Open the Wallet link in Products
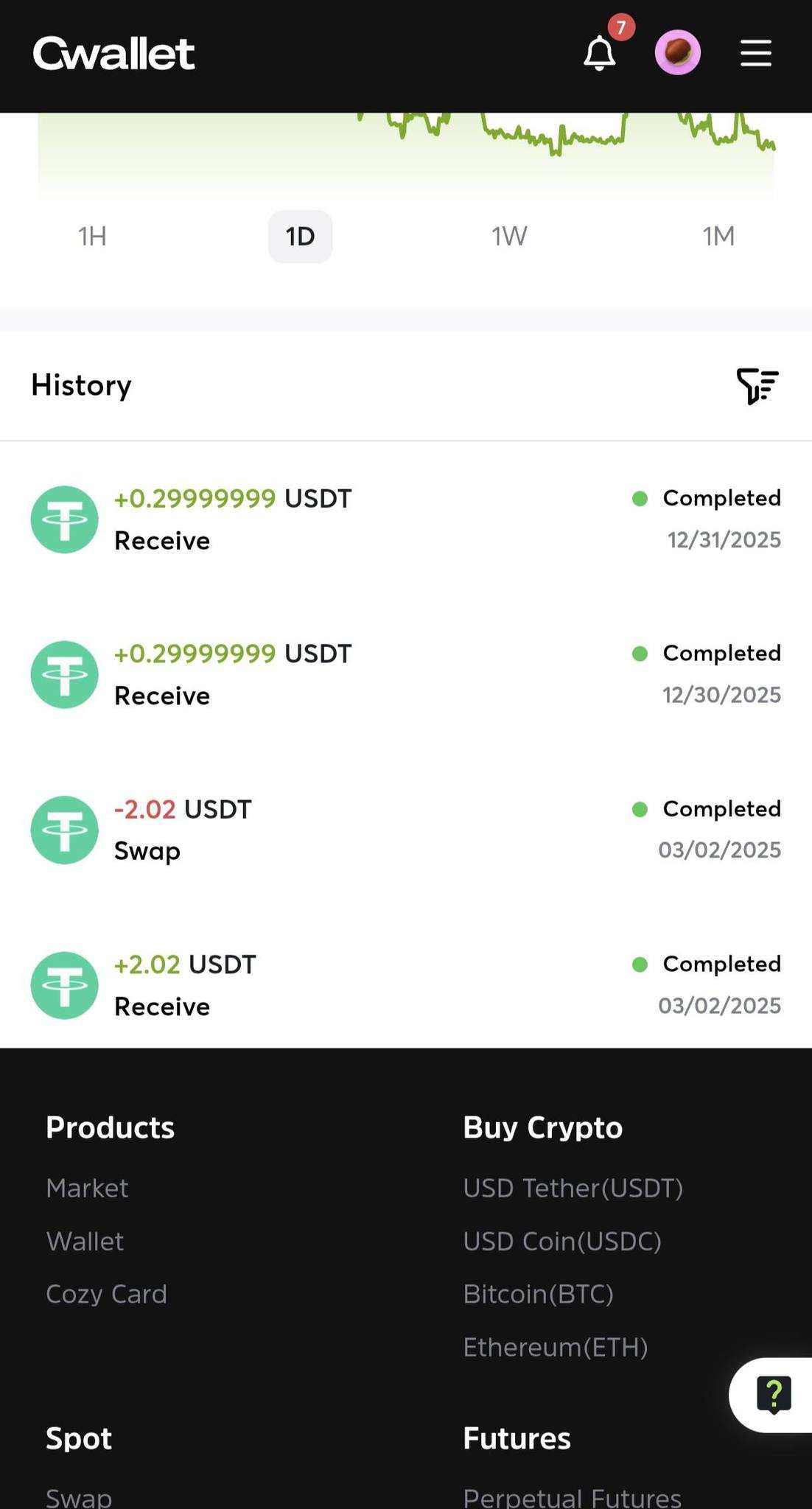 (x=85, y=1241)
